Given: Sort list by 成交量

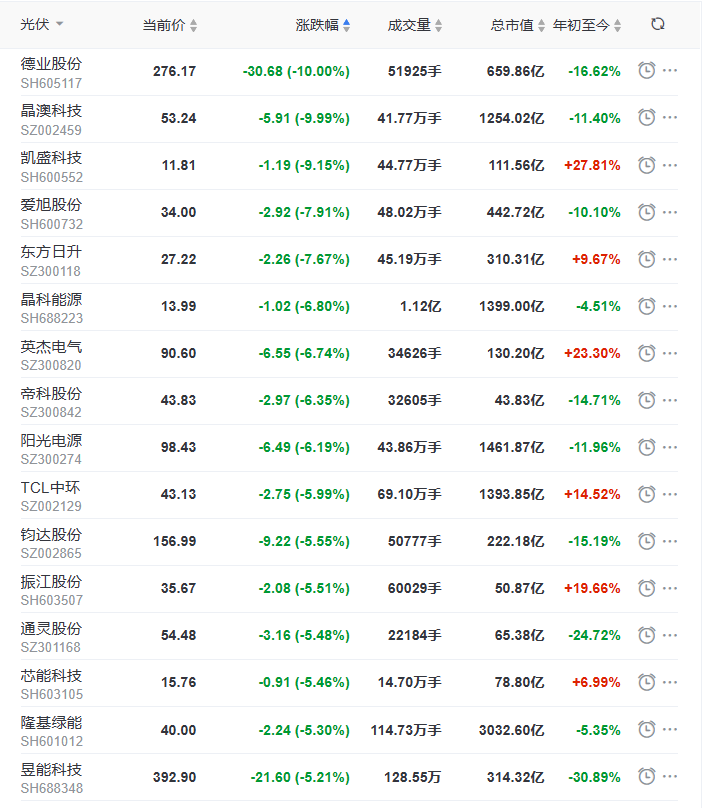Looking at the screenshot, I should pos(415,25).
